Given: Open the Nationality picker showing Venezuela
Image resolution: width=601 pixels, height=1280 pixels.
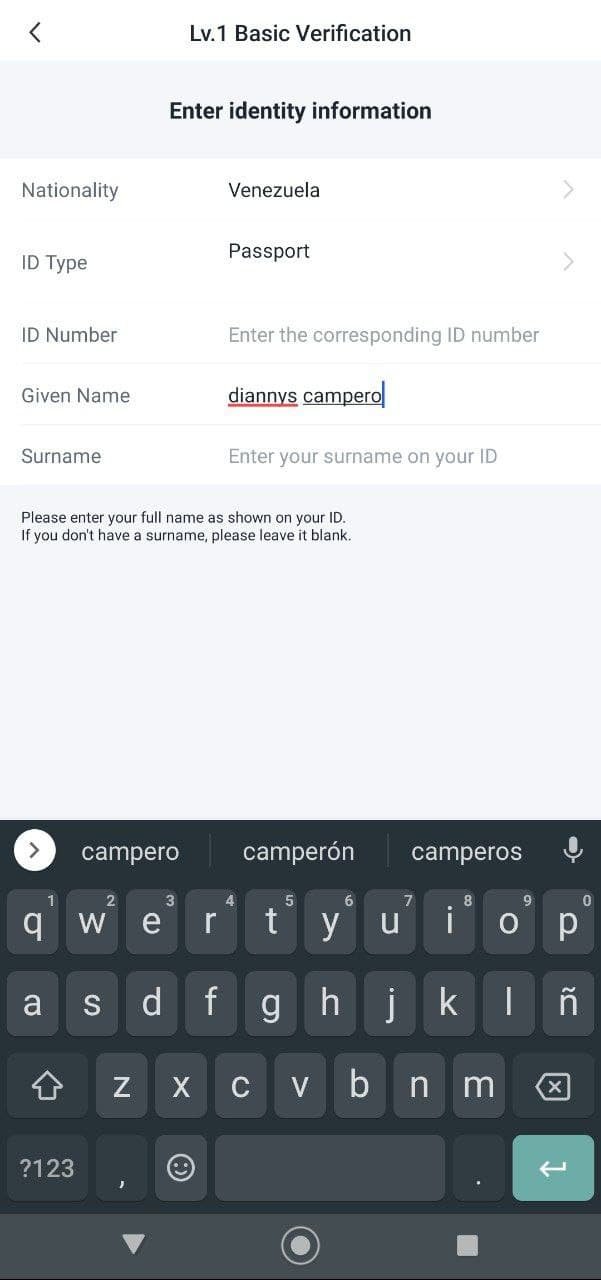Looking at the screenshot, I should [x=400, y=190].
